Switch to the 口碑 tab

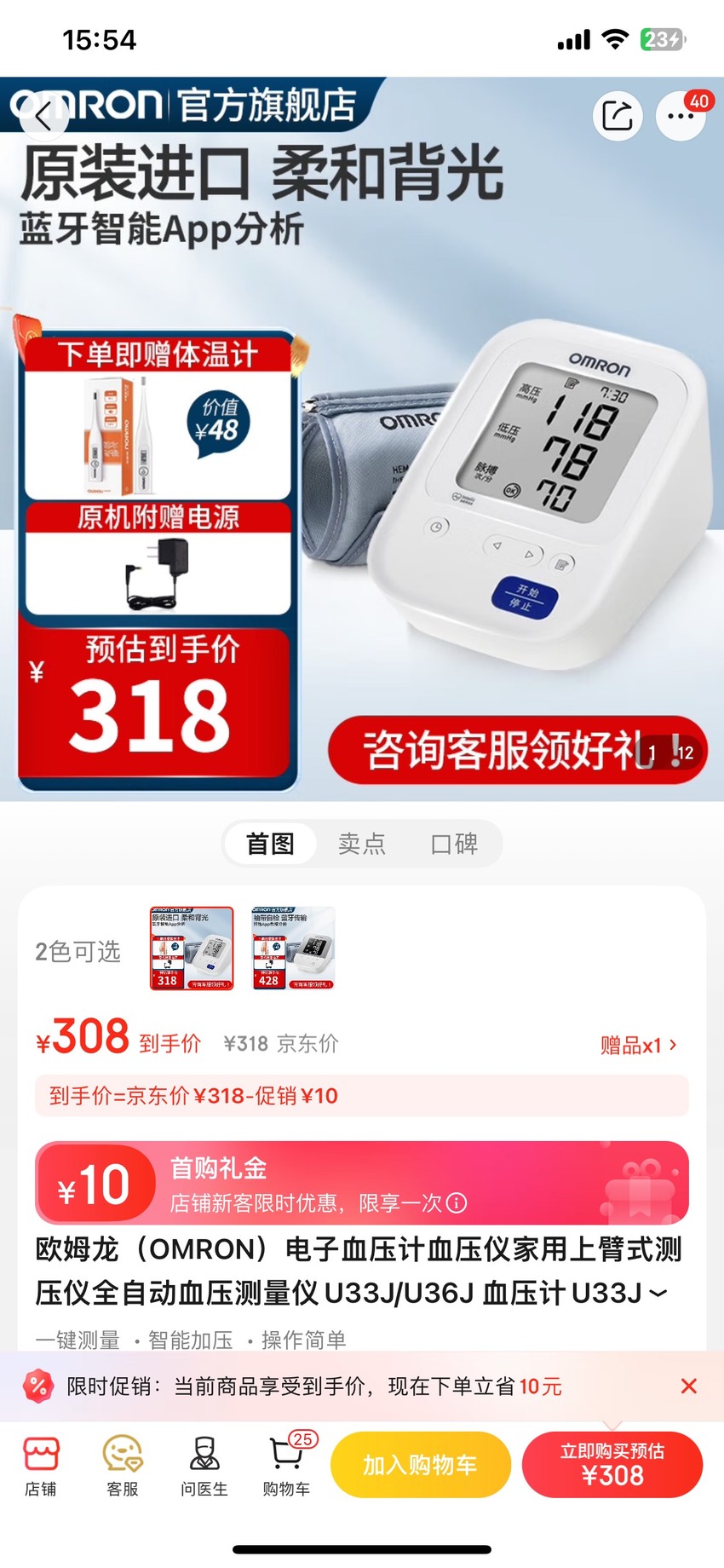454,844
